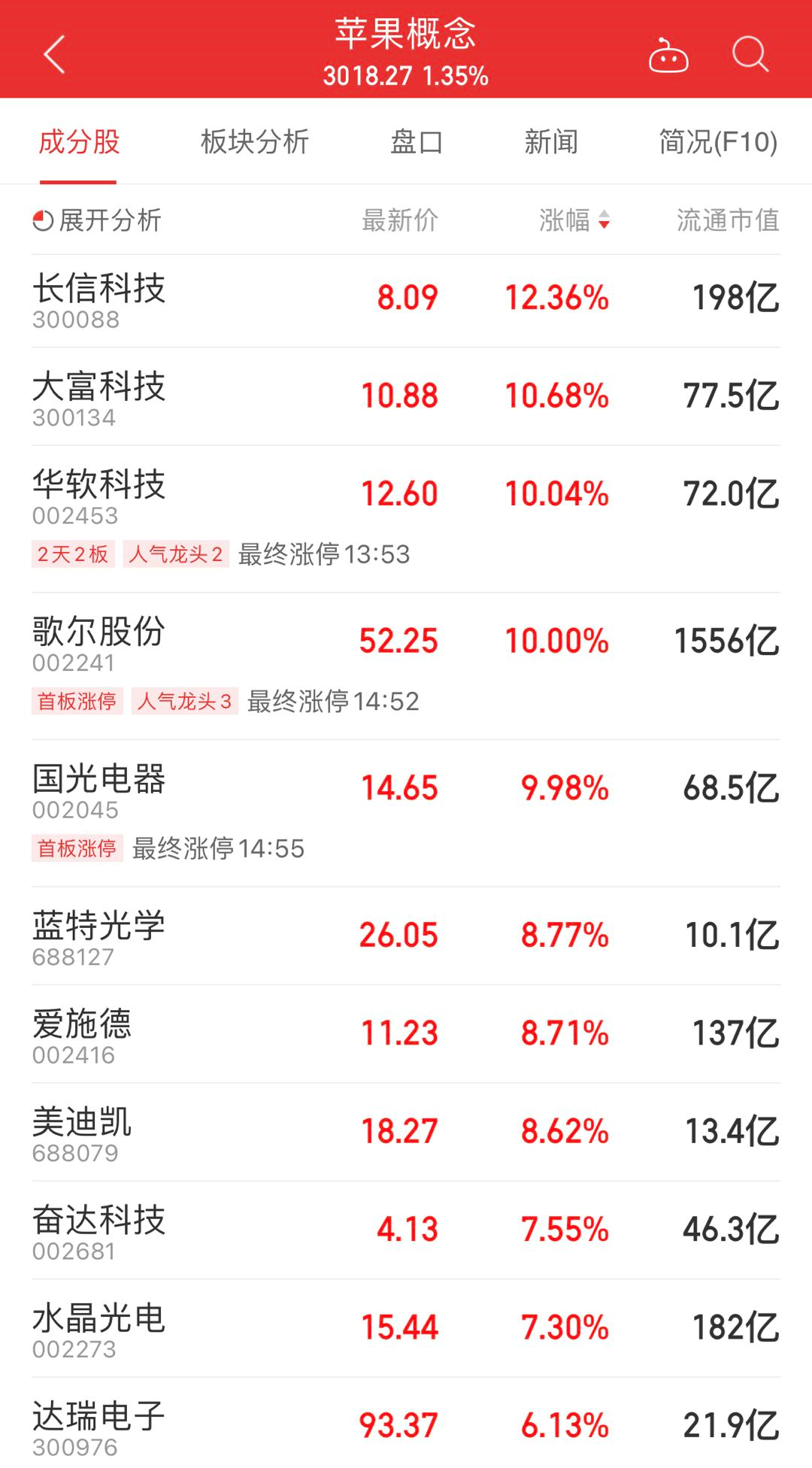
Task: Open stock 蓝特光学 688127
Action: pos(98,937)
